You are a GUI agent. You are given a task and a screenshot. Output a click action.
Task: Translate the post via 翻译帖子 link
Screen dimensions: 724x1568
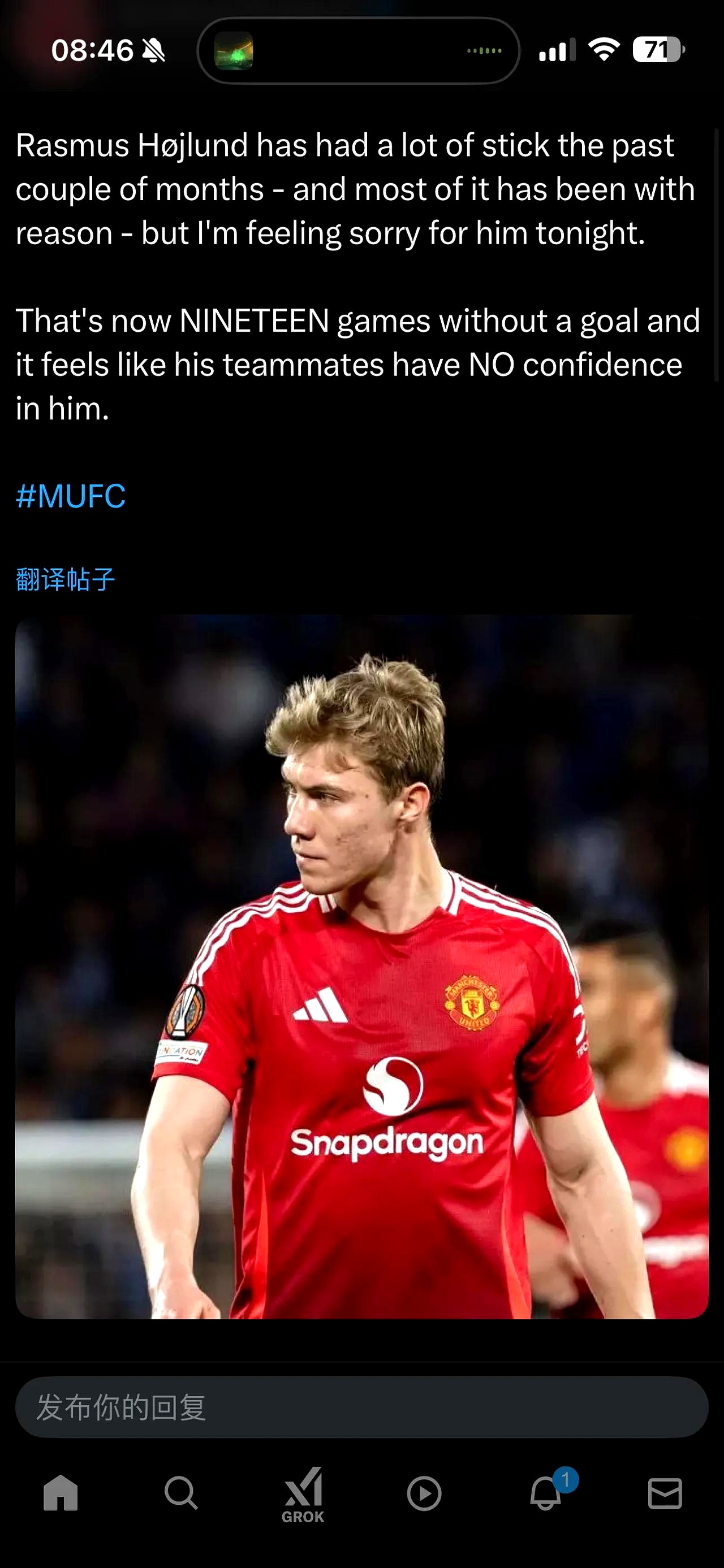65,579
